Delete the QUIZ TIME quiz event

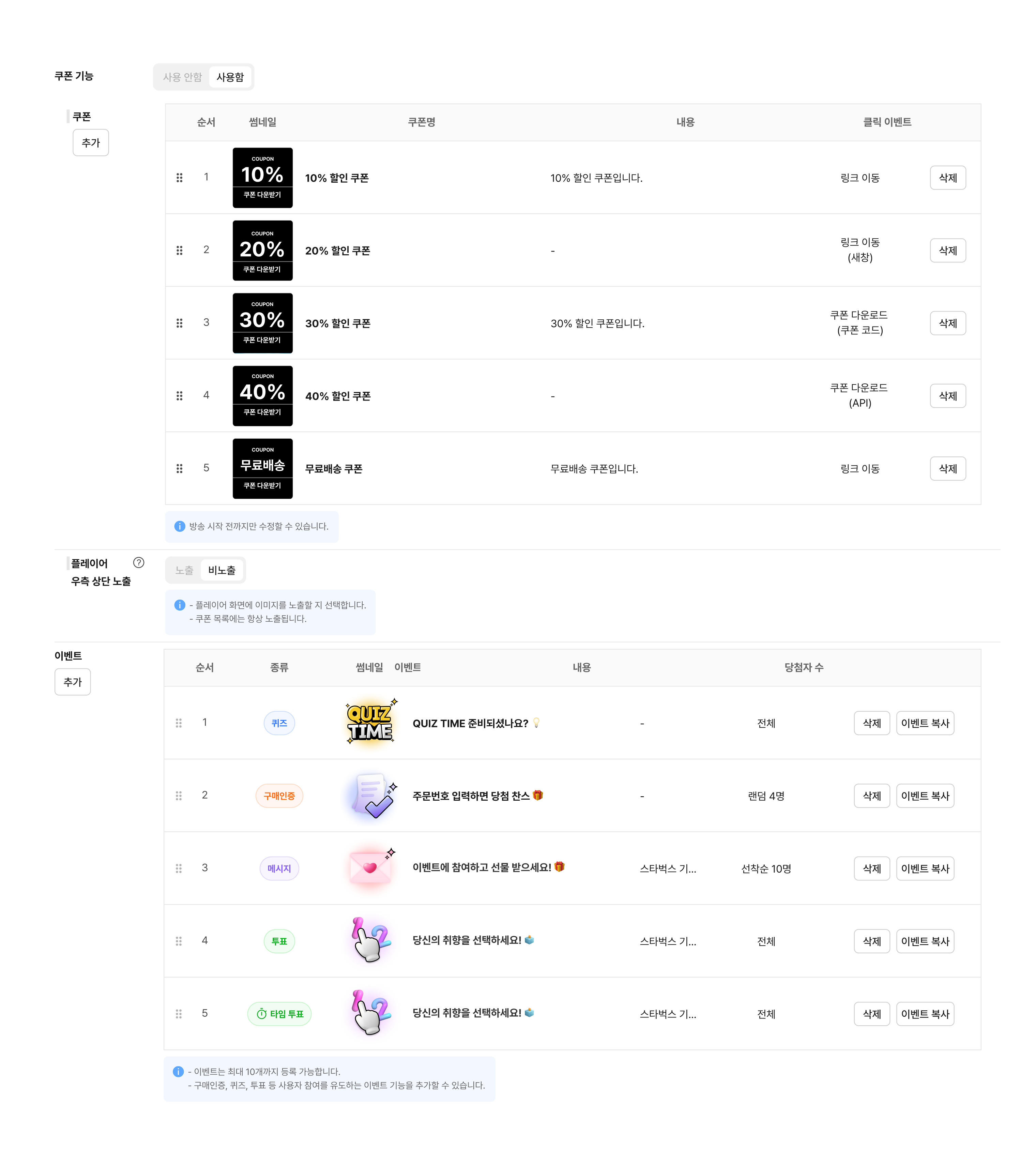(x=871, y=723)
